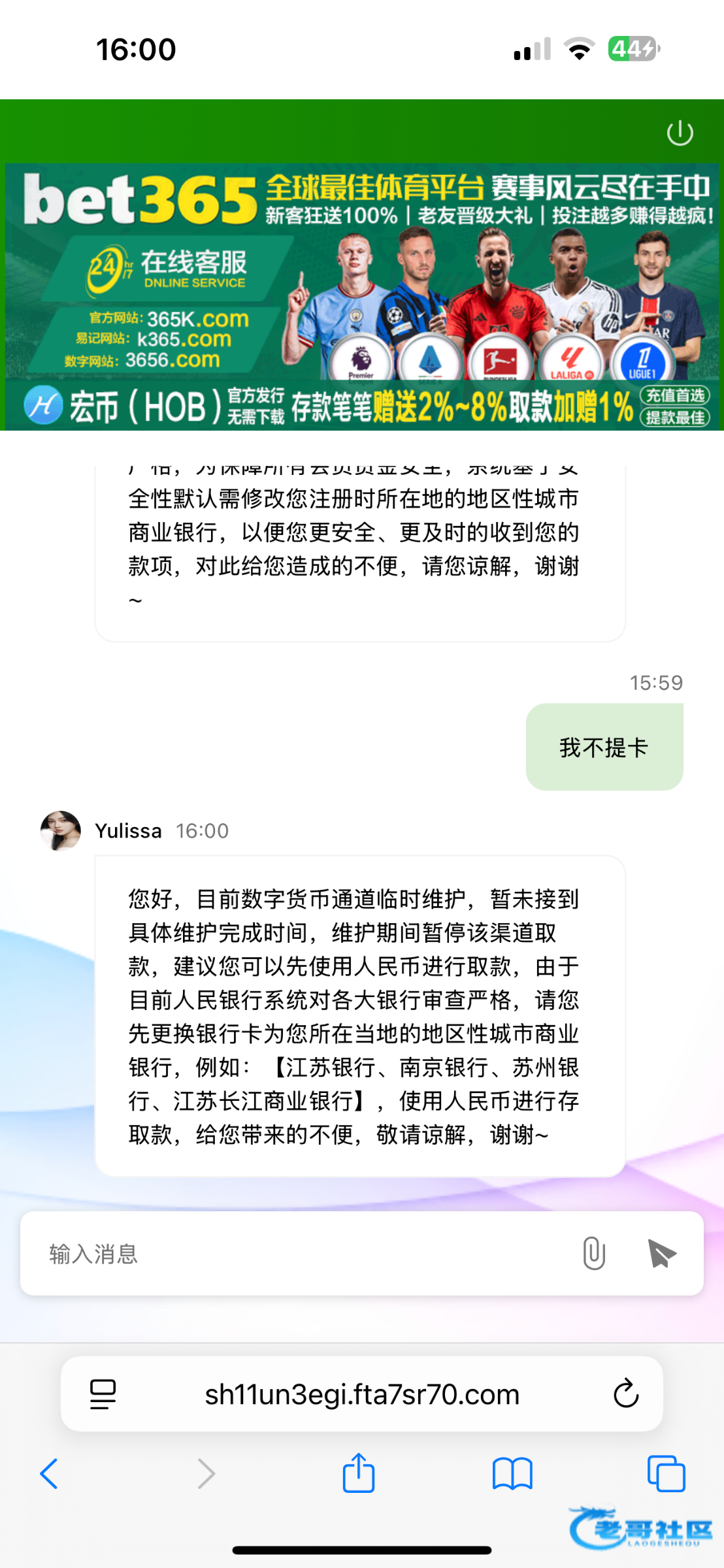The height and width of the screenshot is (1568, 724).
Task: Tap the power icon to end chat
Action: 680,133
